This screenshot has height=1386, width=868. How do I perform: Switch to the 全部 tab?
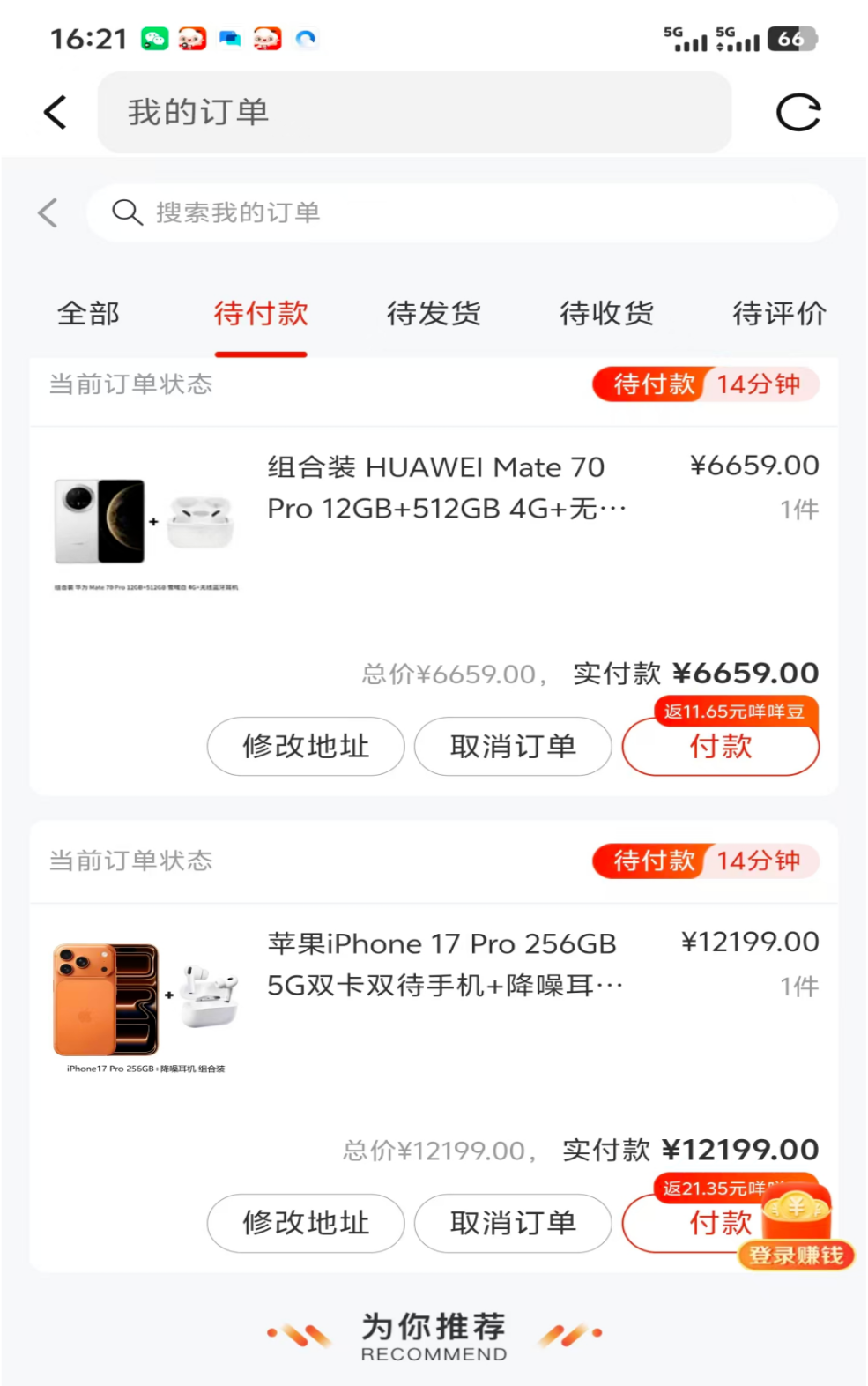pyautogui.click(x=88, y=314)
